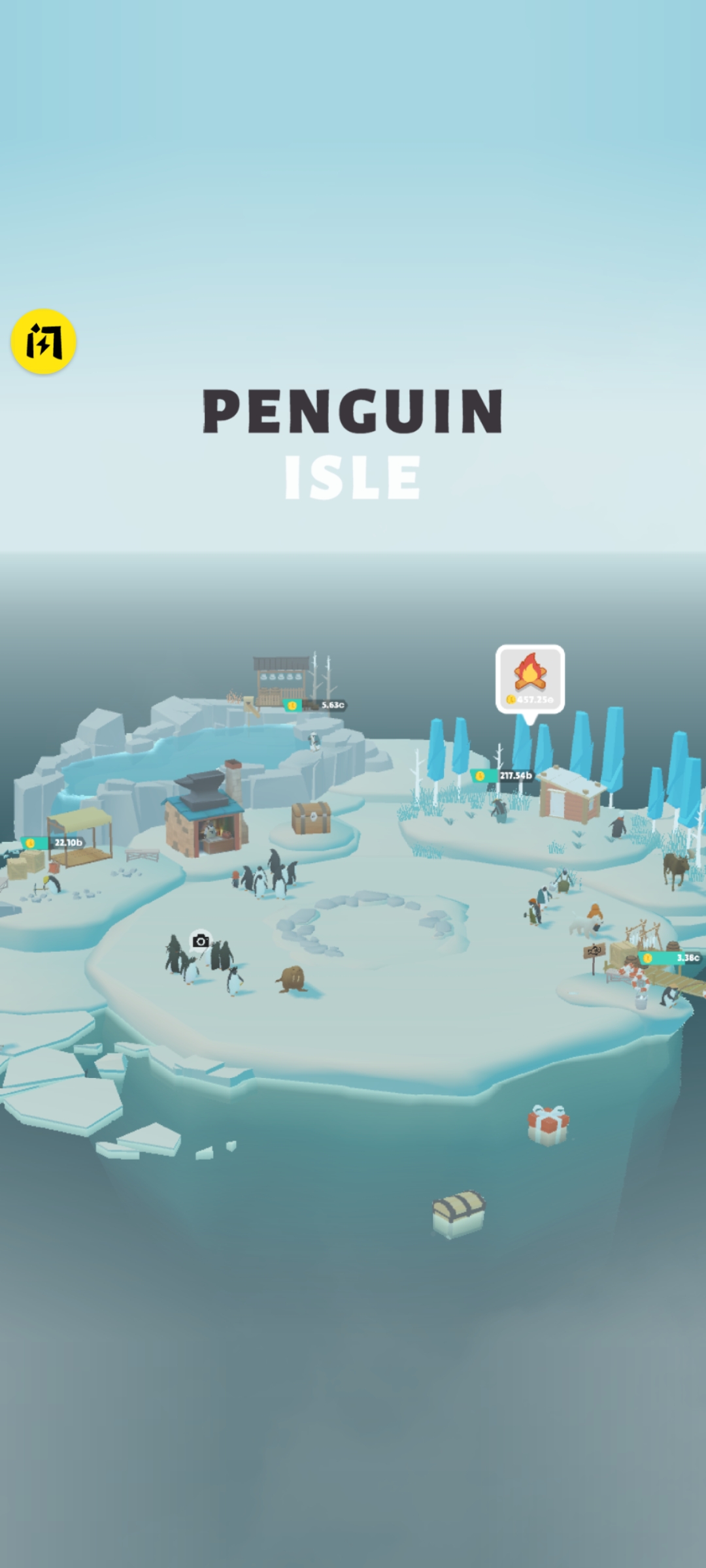Open the treasure chest floating in water
The height and width of the screenshot is (1568, 706).
point(459,1214)
